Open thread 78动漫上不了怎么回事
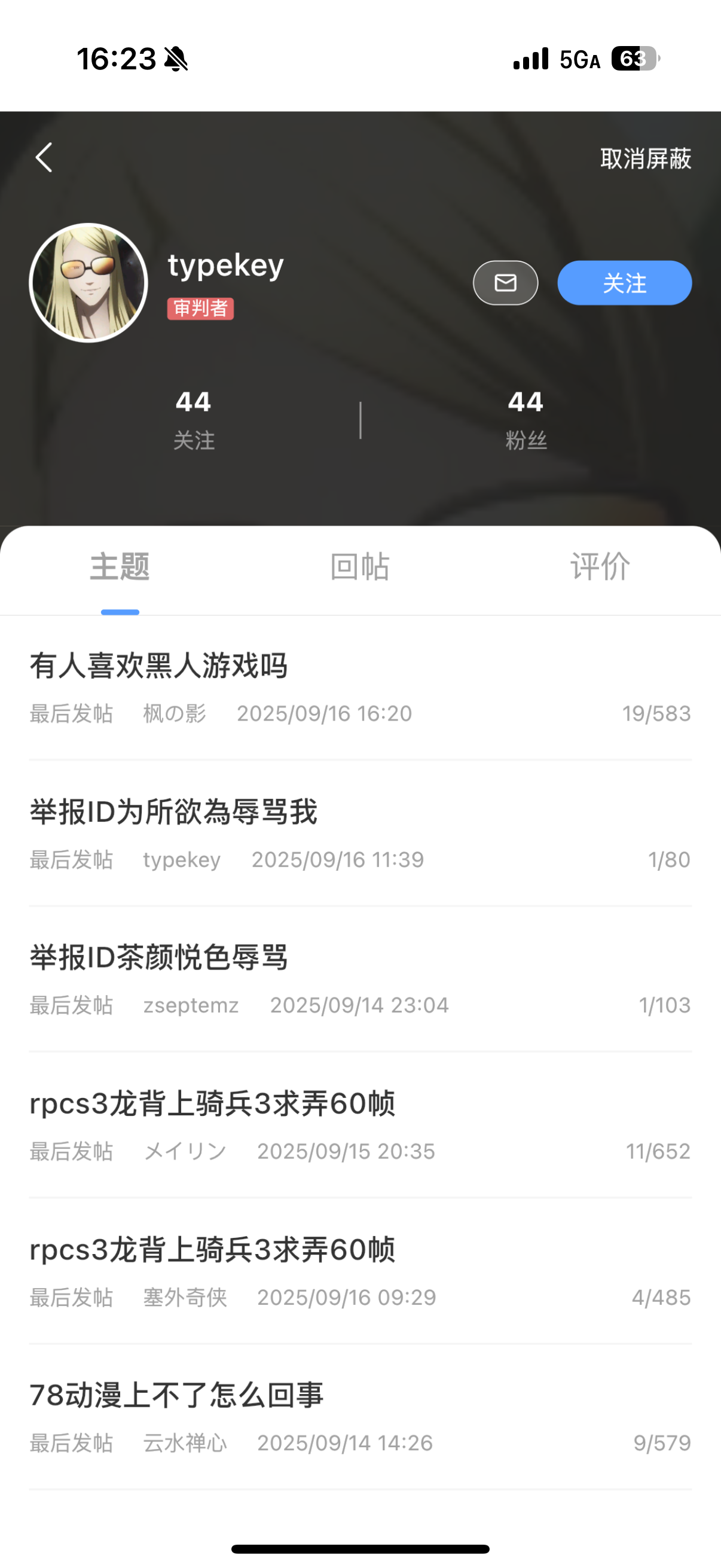Image resolution: width=721 pixels, height=1568 pixels. (x=176, y=1395)
